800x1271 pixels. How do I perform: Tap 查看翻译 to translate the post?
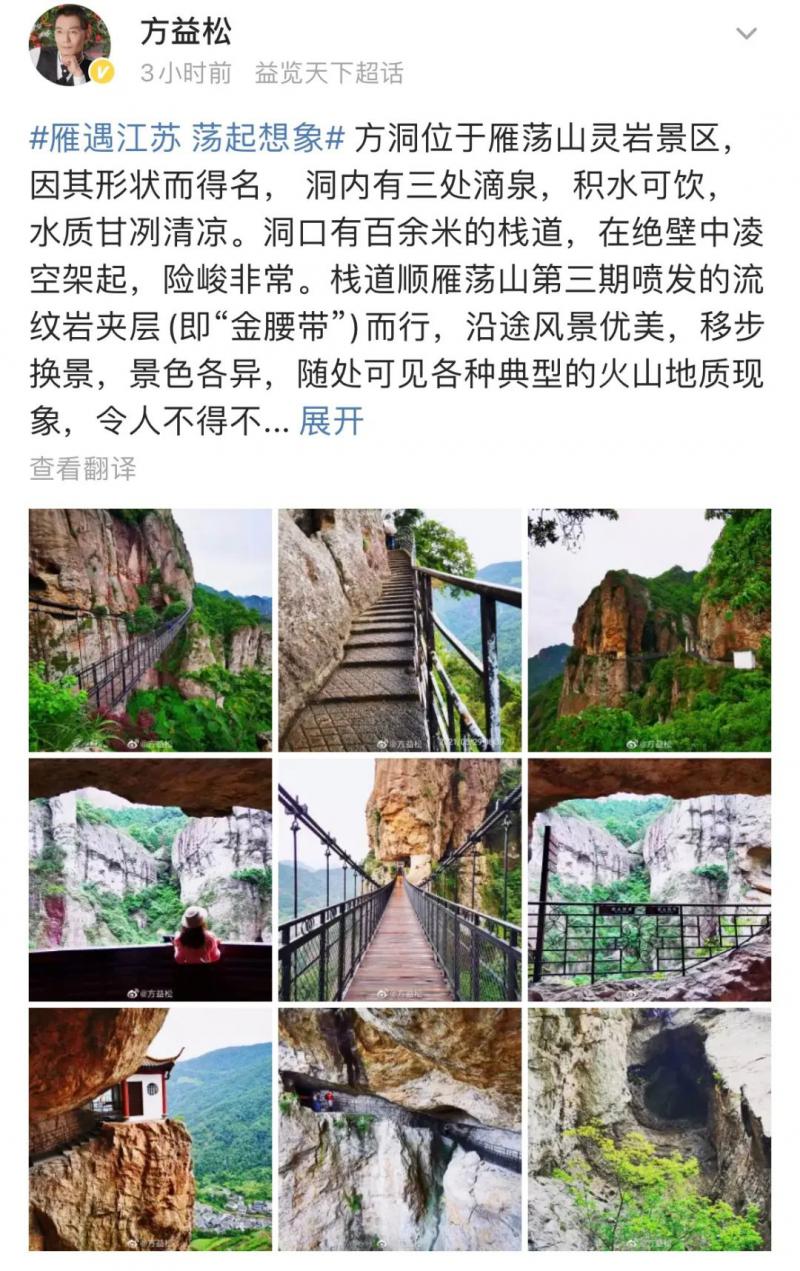click(x=83, y=468)
